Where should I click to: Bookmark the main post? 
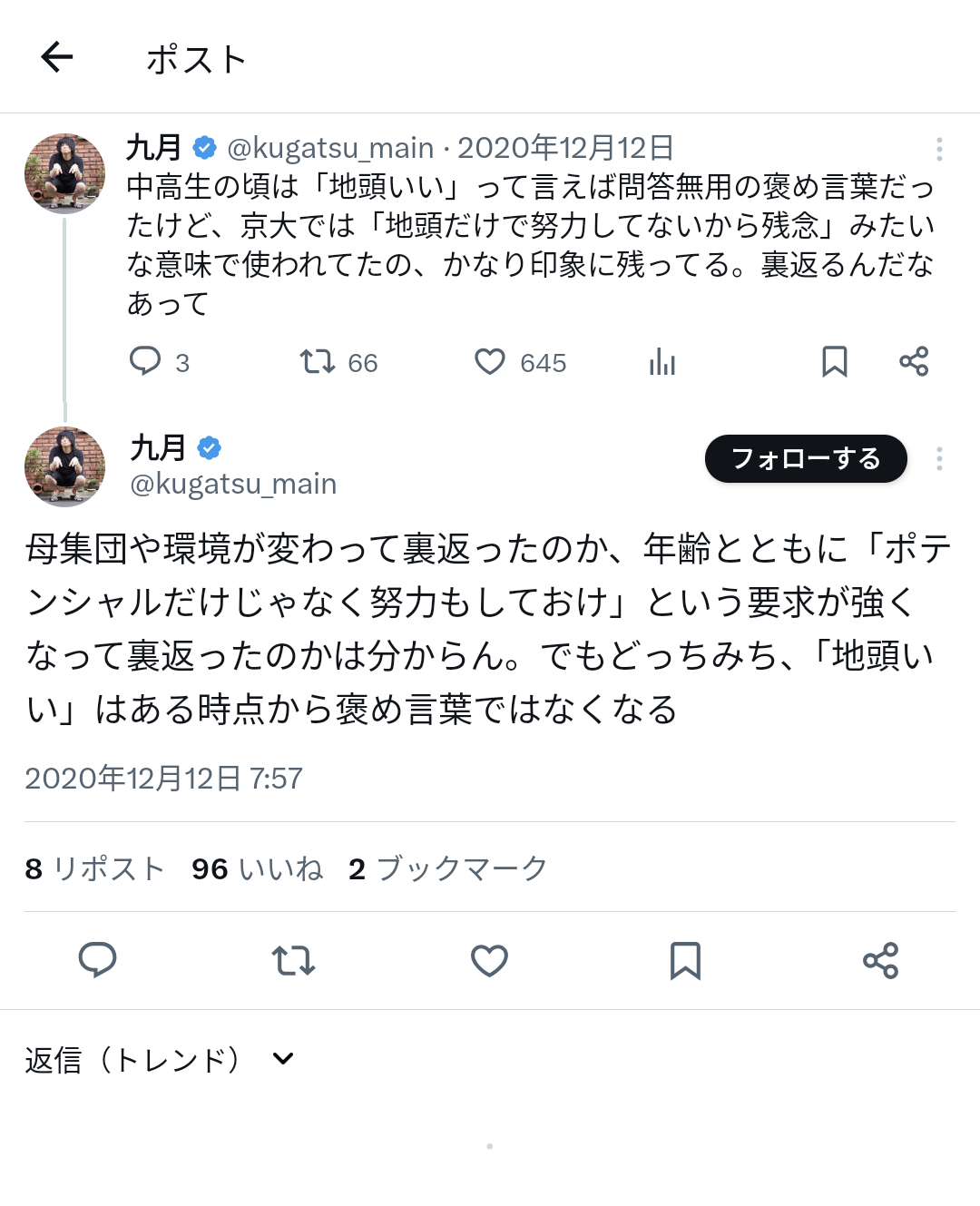pos(685,960)
